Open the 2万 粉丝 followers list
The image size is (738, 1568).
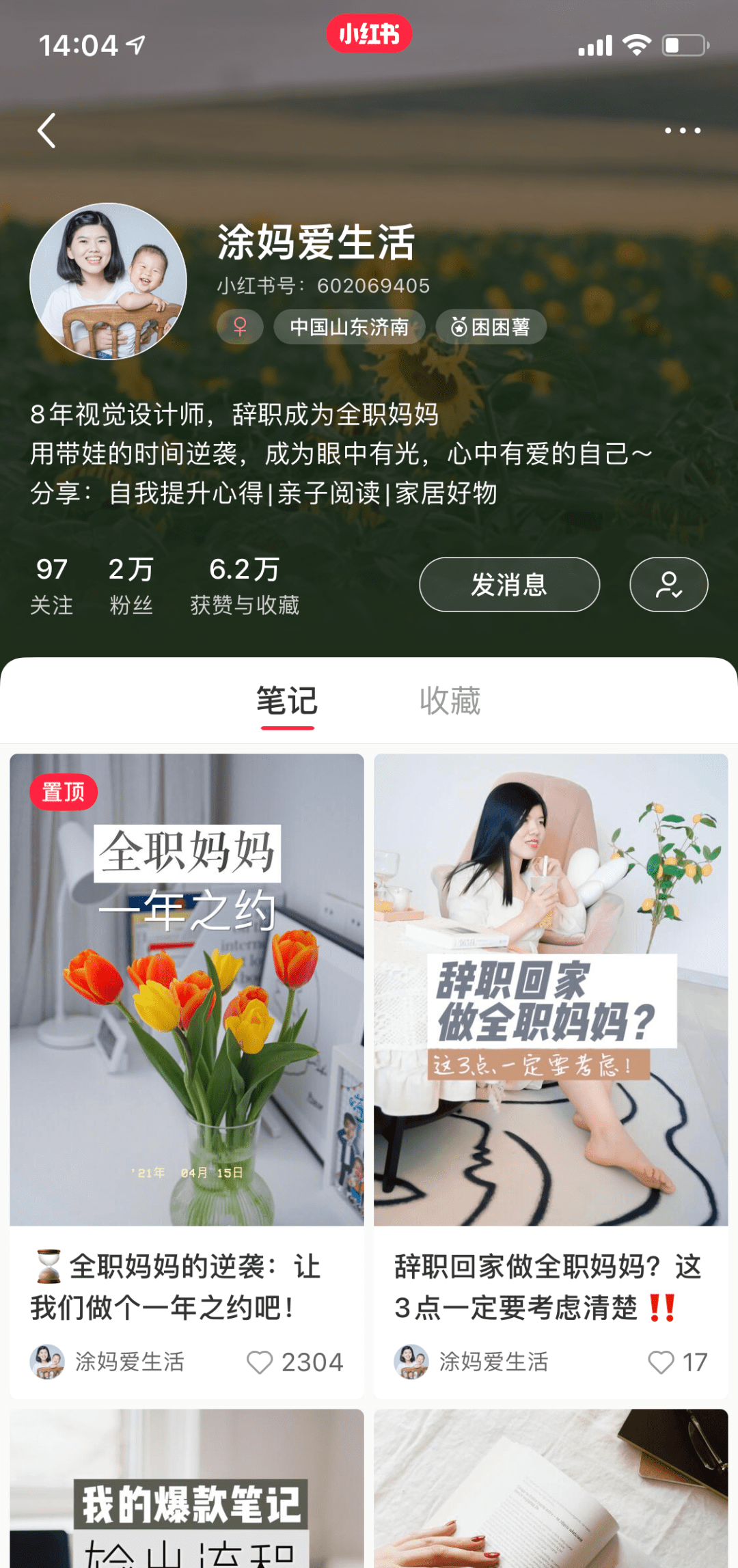coord(131,586)
